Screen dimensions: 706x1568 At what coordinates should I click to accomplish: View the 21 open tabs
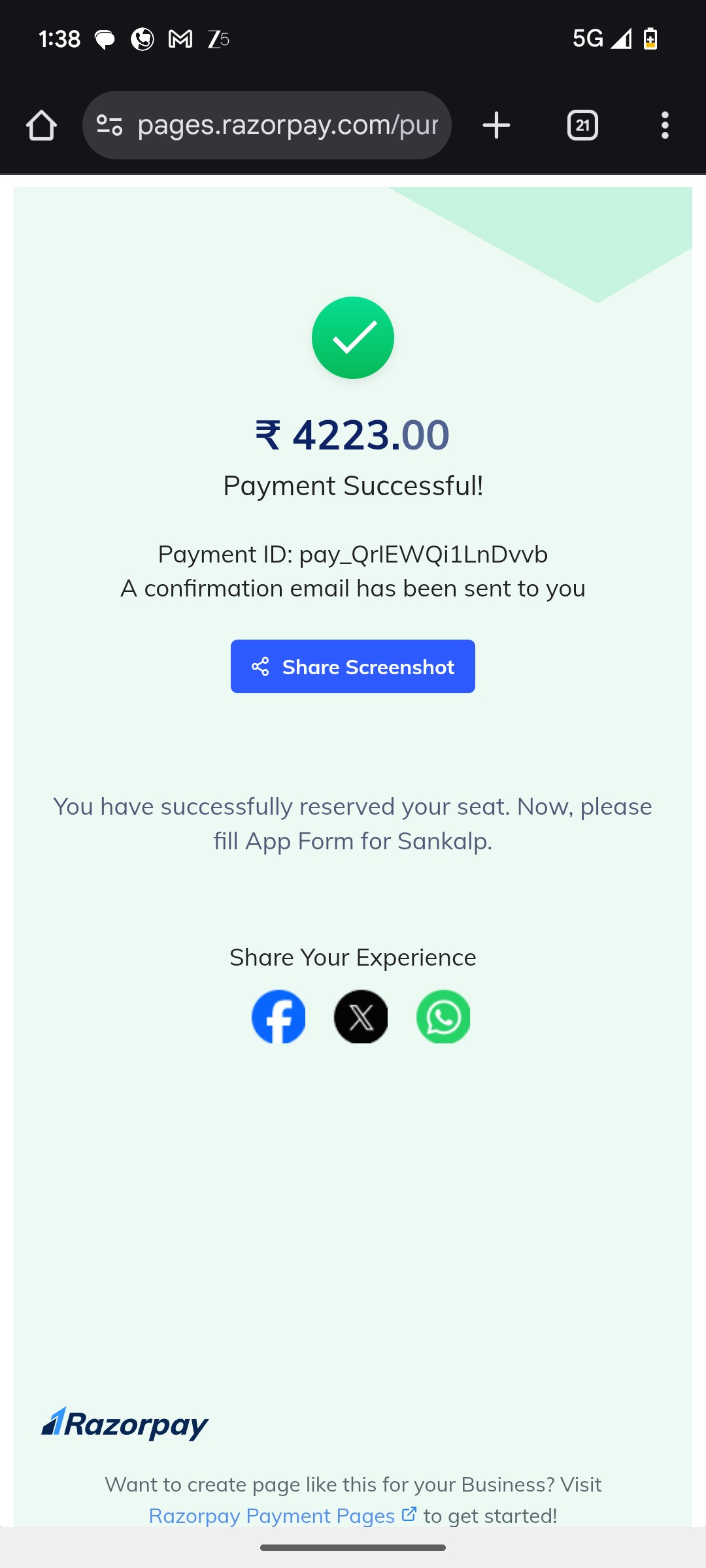(x=582, y=125)
